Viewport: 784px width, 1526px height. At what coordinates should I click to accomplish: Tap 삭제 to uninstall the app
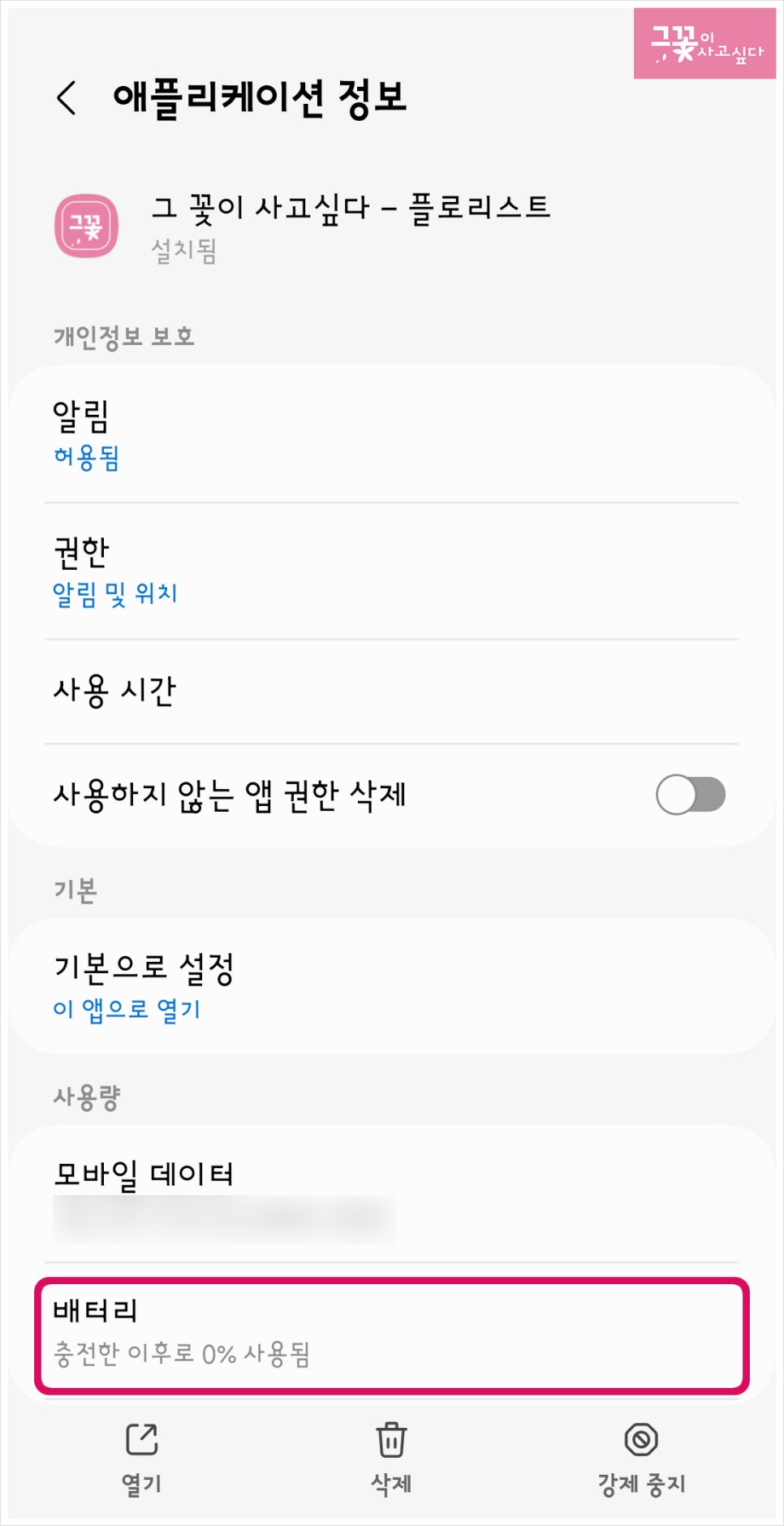click(x=391, y=1458)
